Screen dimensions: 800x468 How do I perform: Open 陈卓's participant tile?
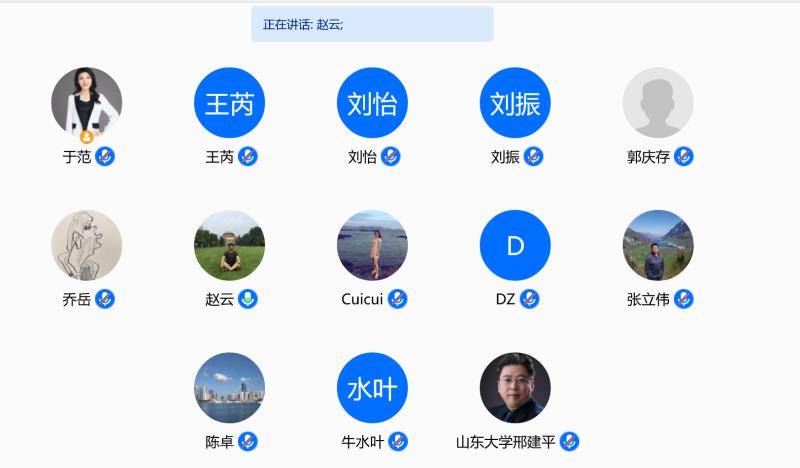point(229,388)
